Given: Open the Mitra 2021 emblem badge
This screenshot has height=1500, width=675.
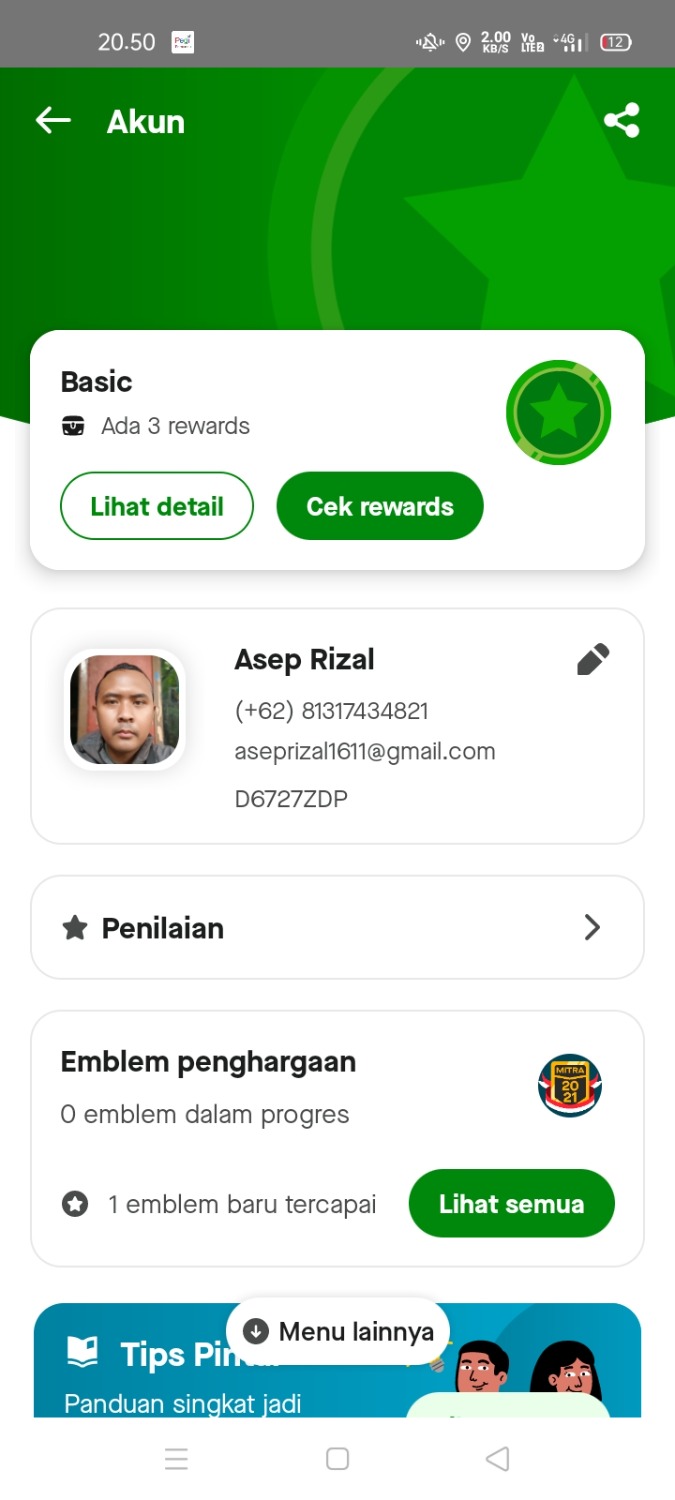Looking at the screenshot, I should click(x=570, y=1086).
